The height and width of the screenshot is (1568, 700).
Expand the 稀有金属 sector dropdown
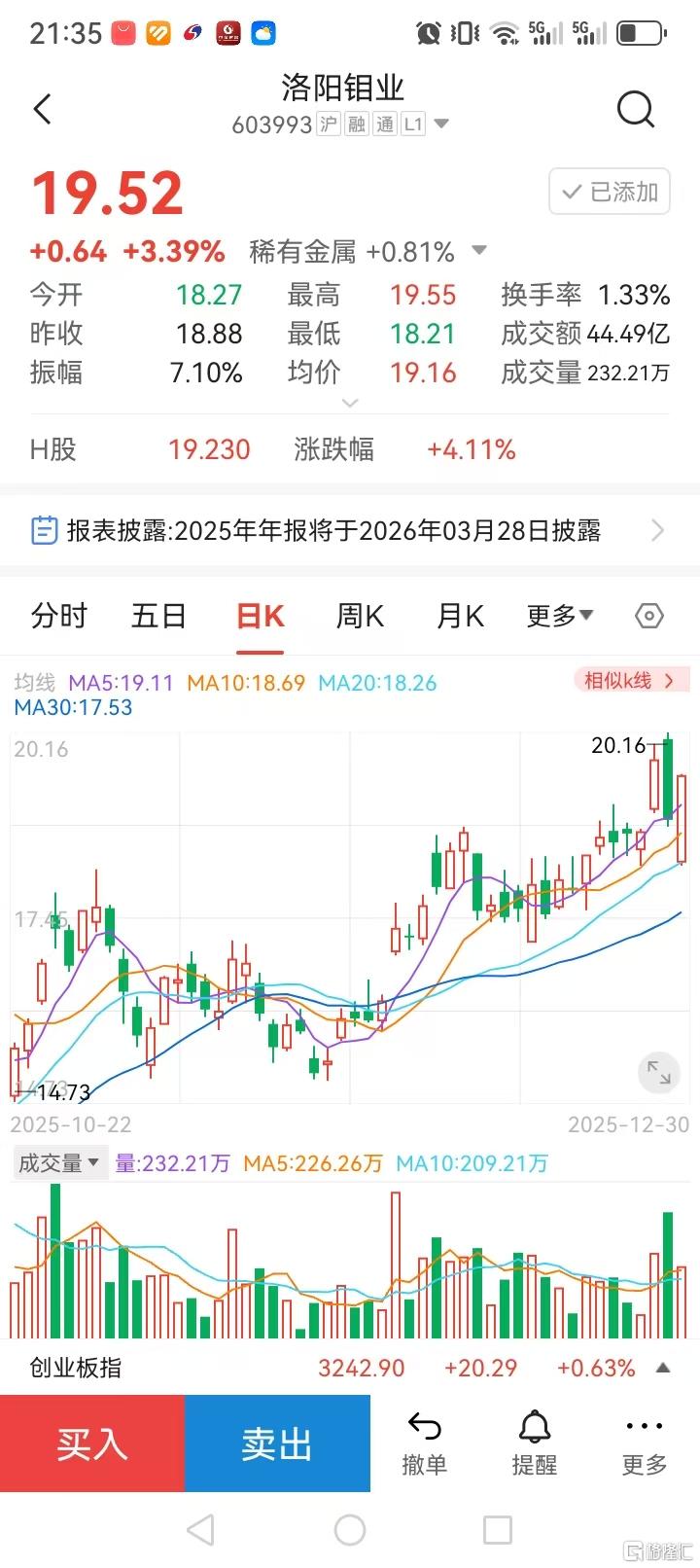pyautogui.click(x=479, y=251)
